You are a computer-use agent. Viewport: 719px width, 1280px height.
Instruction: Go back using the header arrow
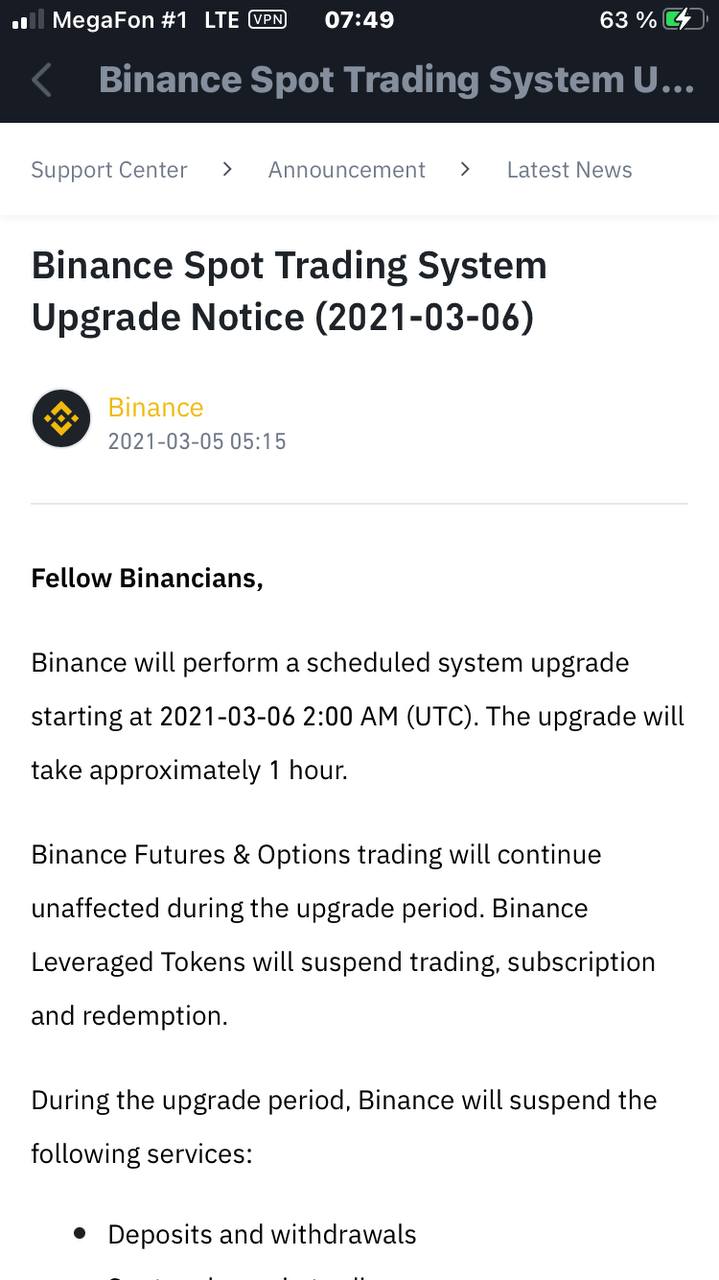tap(41, 80)
